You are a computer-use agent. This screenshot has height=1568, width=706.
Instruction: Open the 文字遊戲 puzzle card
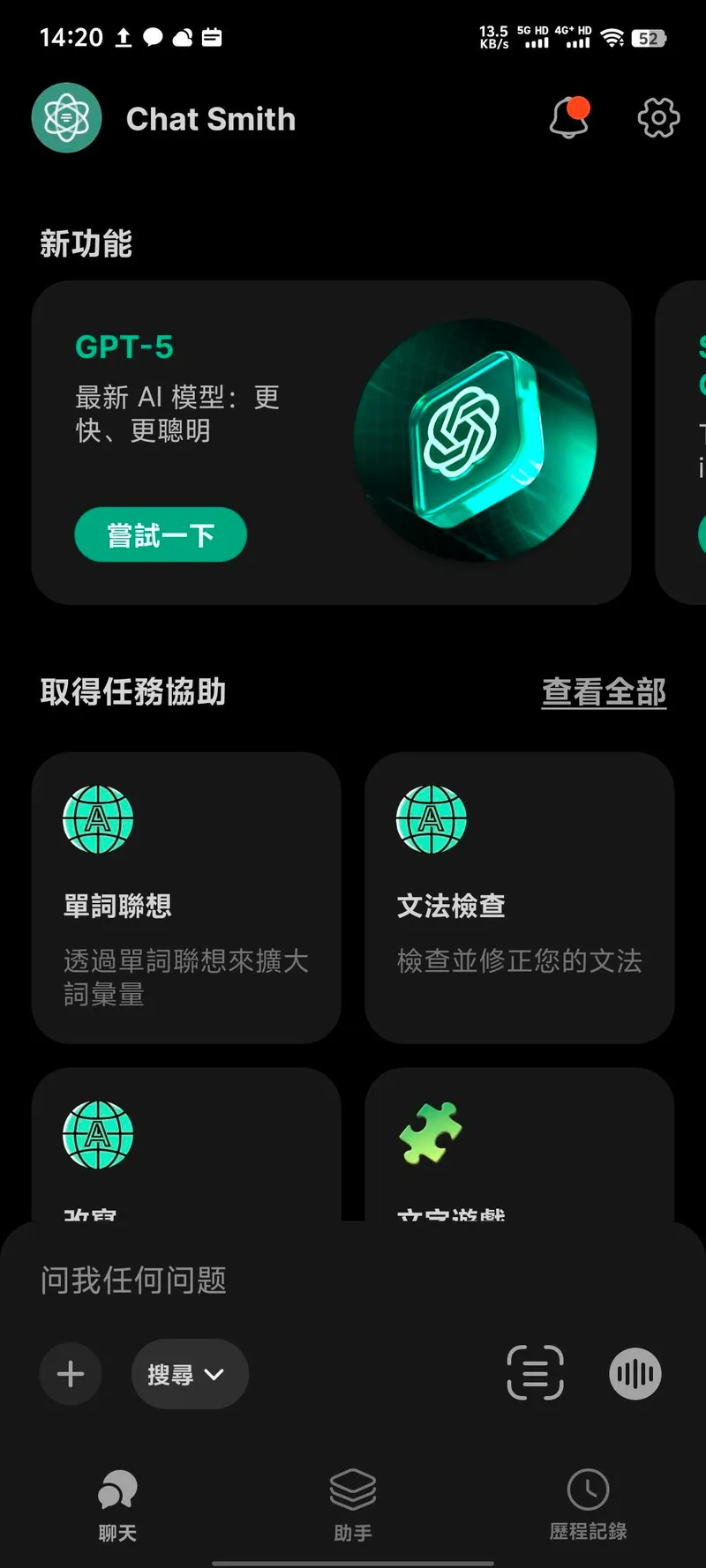(519, 1146)
